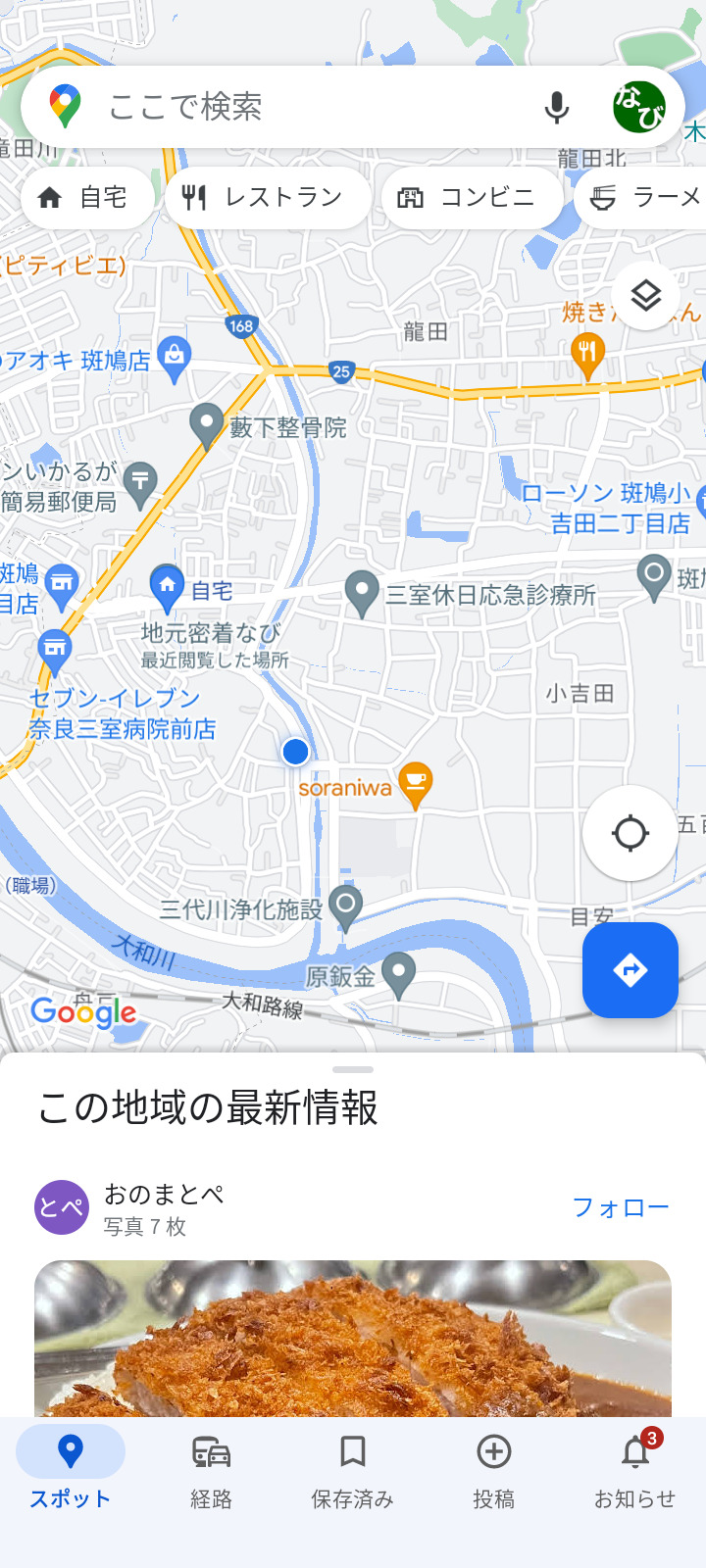
Task: Open the map layers selector icon
Action: tap(645, 296)
